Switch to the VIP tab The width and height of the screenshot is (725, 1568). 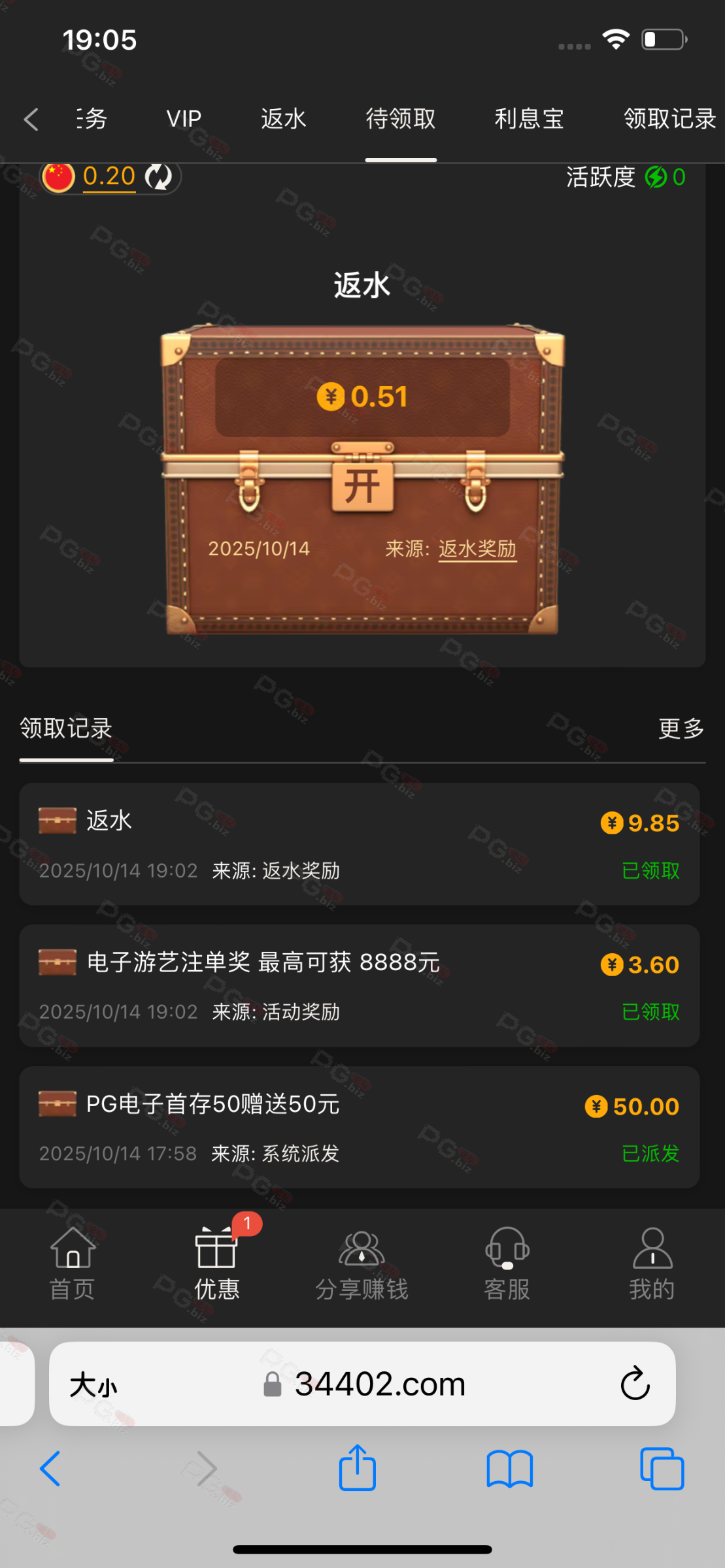coord(184,119)
